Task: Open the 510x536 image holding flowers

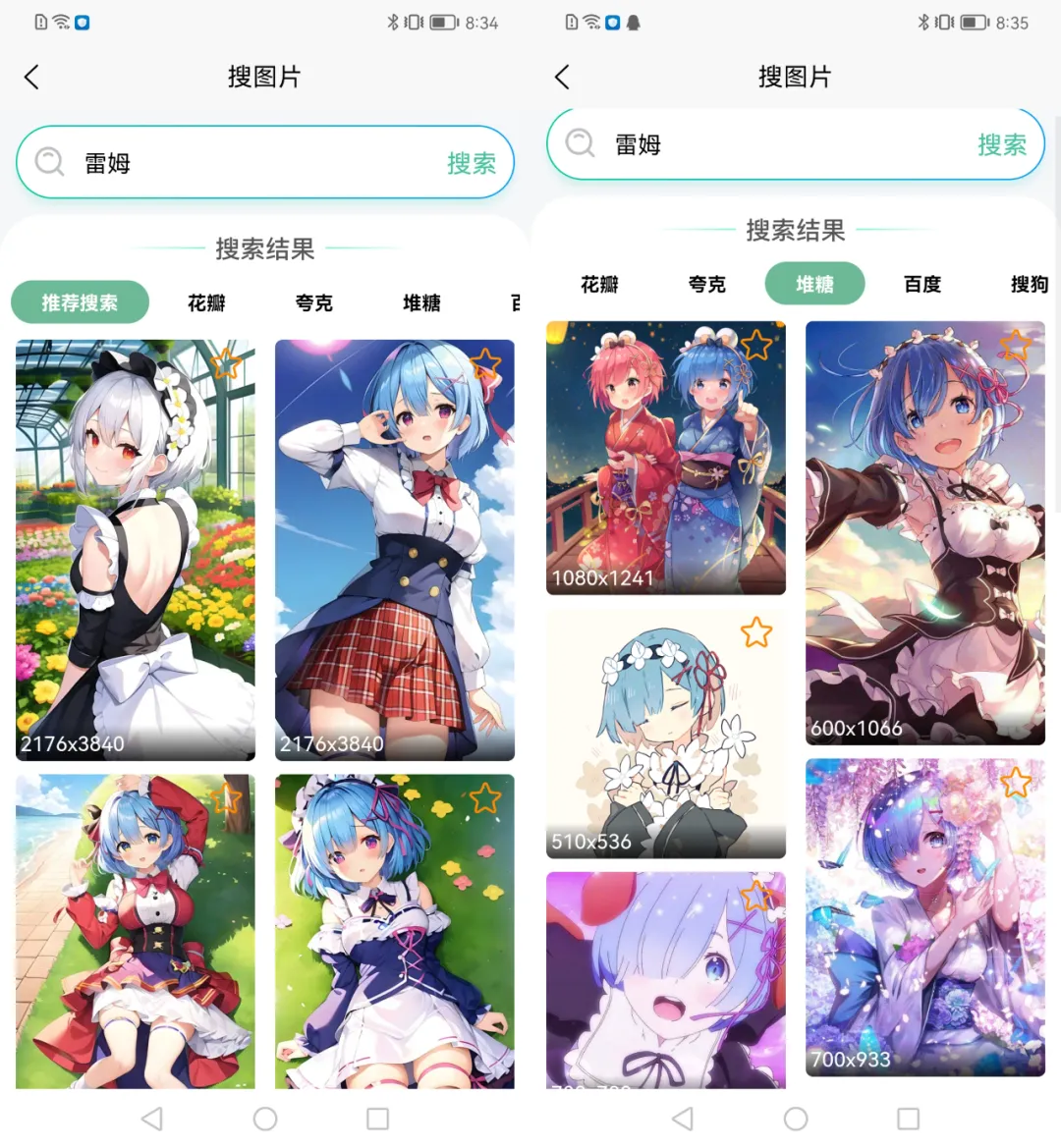Action: pos(665,734)
